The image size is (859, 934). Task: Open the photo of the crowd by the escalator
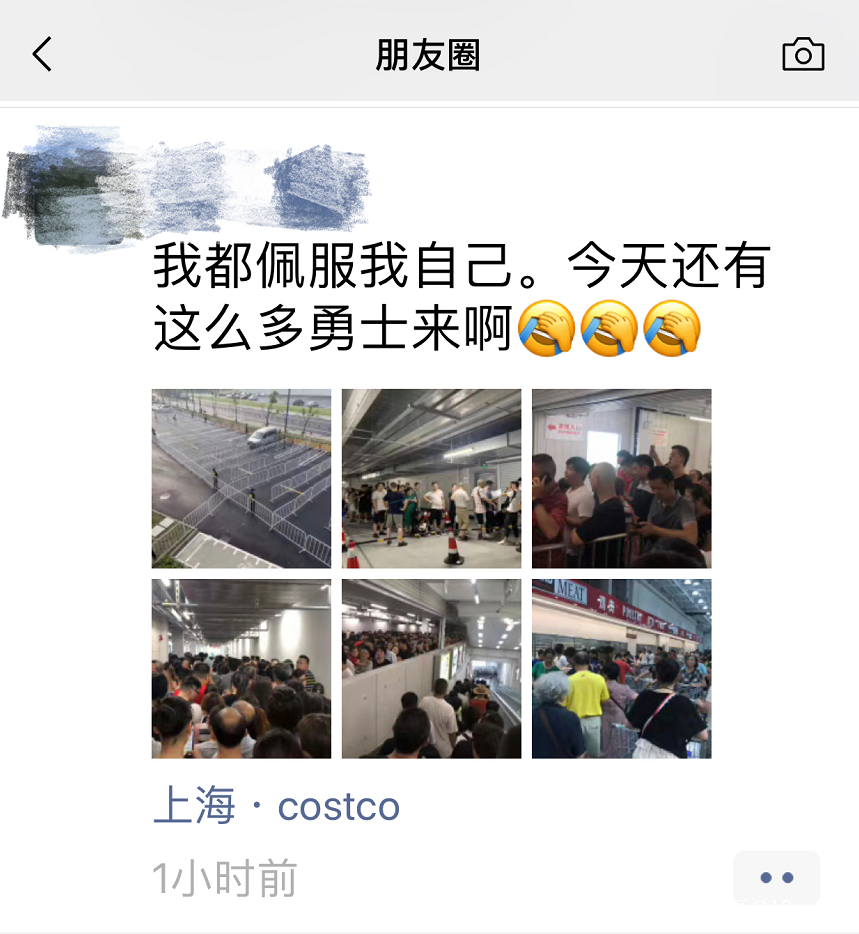[431, 668]
